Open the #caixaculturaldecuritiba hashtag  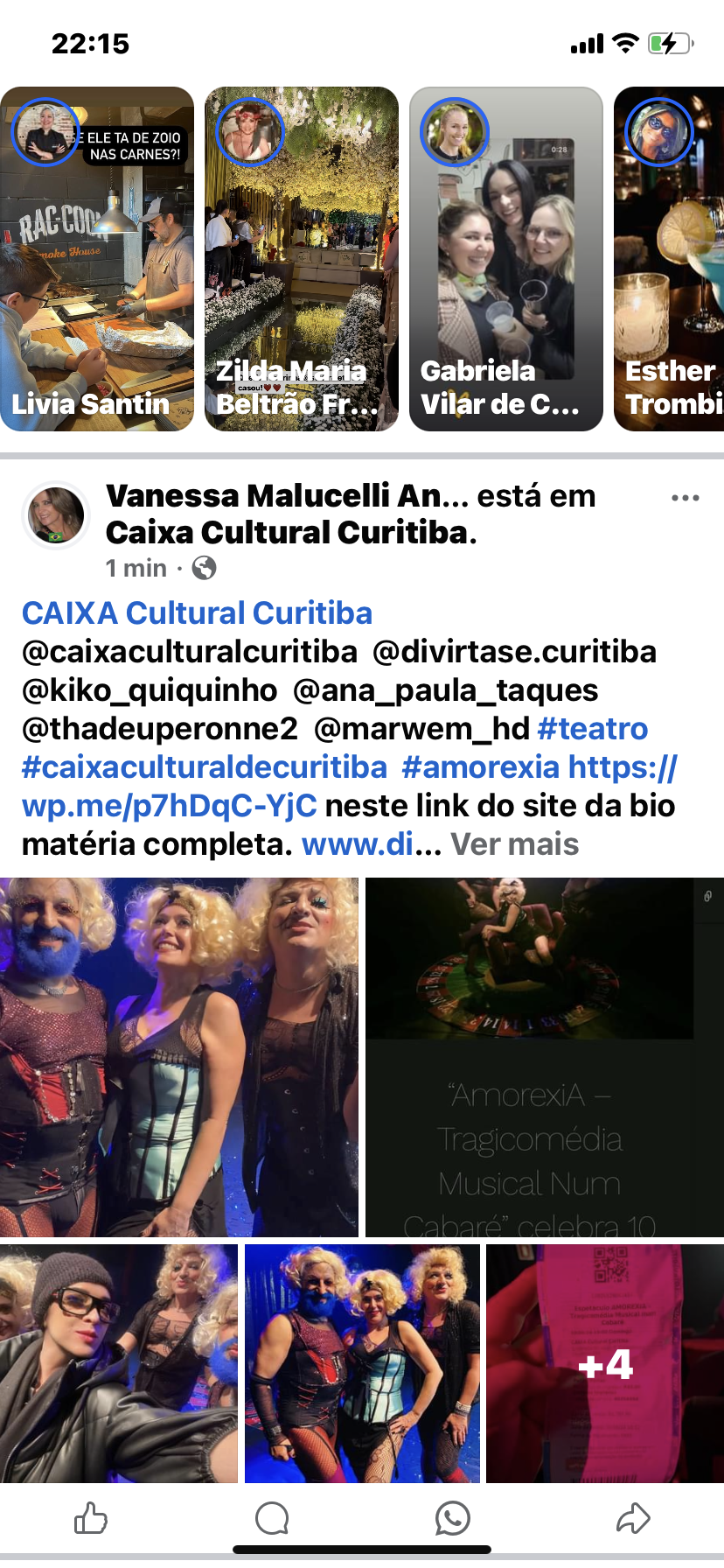pyautogui.click(x=204, y=767)
